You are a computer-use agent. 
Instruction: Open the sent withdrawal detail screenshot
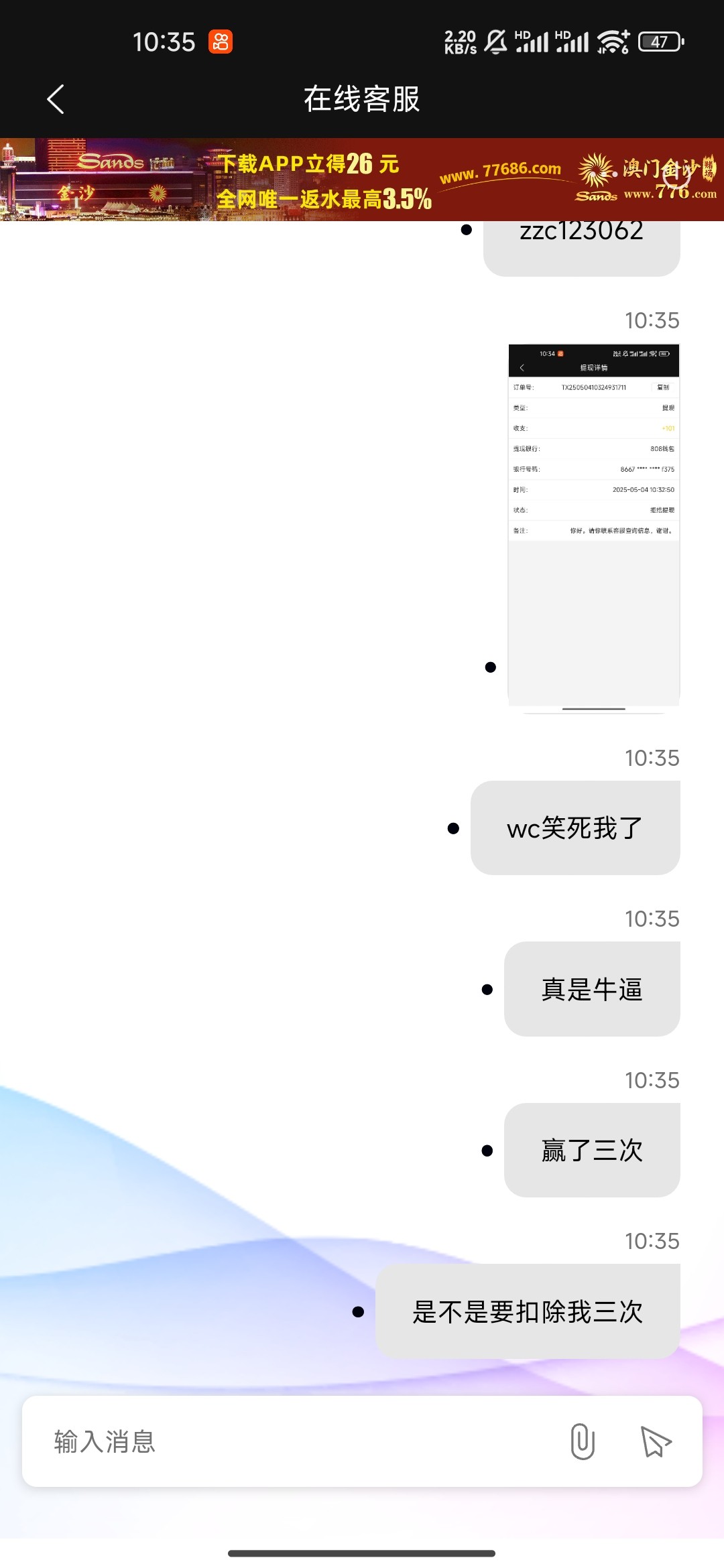[x=594, y=528]
